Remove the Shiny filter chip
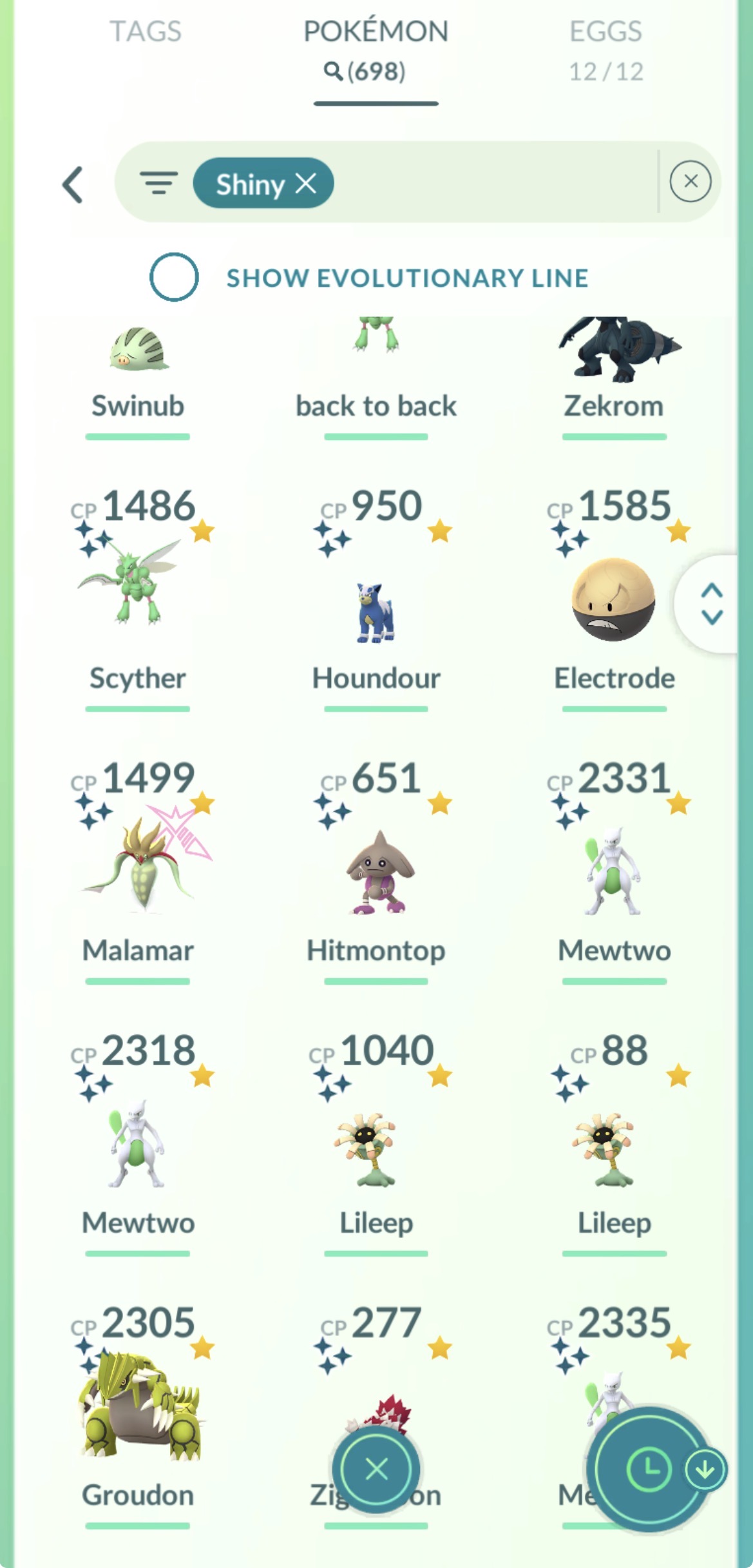The width and height of the screenshot is (753, 1568). pos(263,184)
